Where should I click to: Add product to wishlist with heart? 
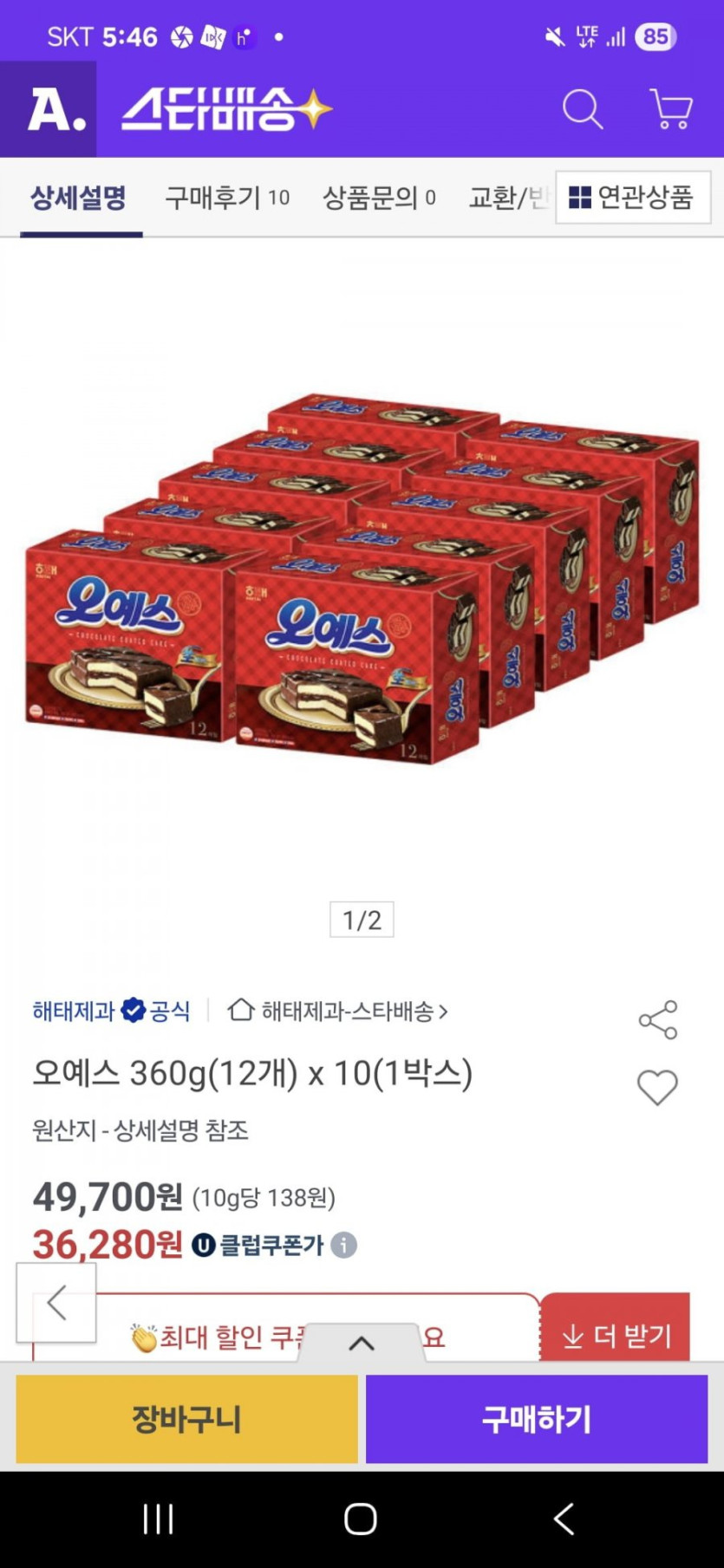click(x=657, y=1087)
